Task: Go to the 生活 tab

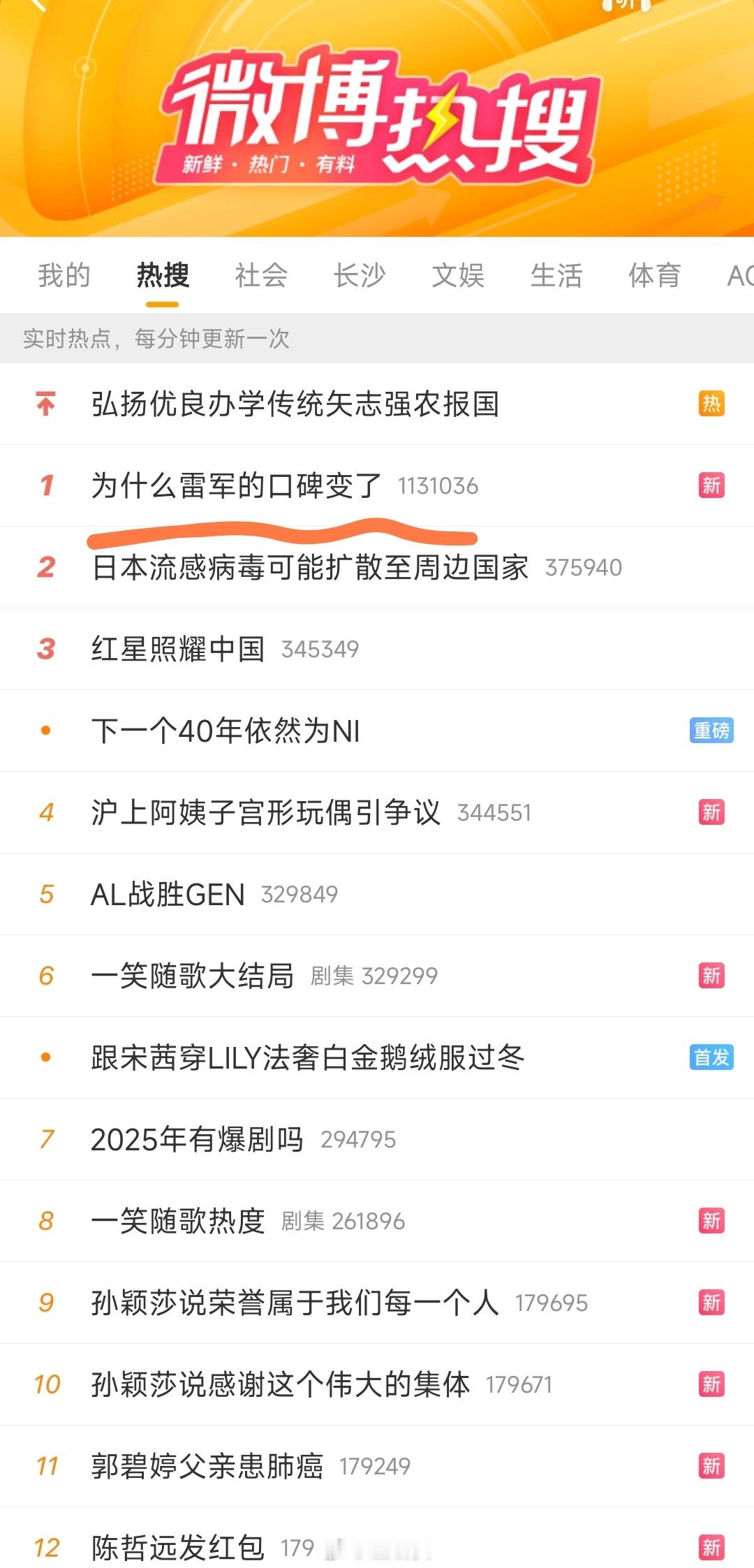Action: tap(556, 275)
